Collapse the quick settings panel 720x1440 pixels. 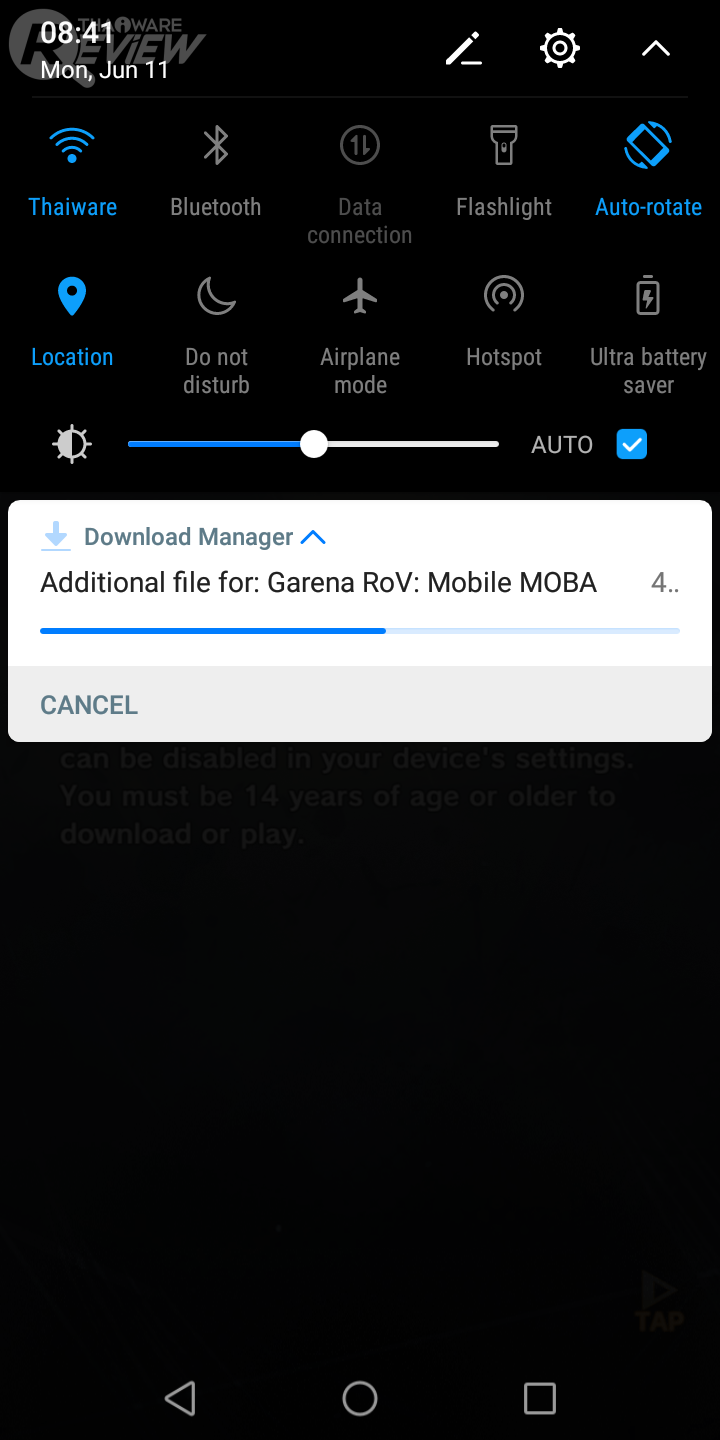pyautogui.click(x=655, y=48)
